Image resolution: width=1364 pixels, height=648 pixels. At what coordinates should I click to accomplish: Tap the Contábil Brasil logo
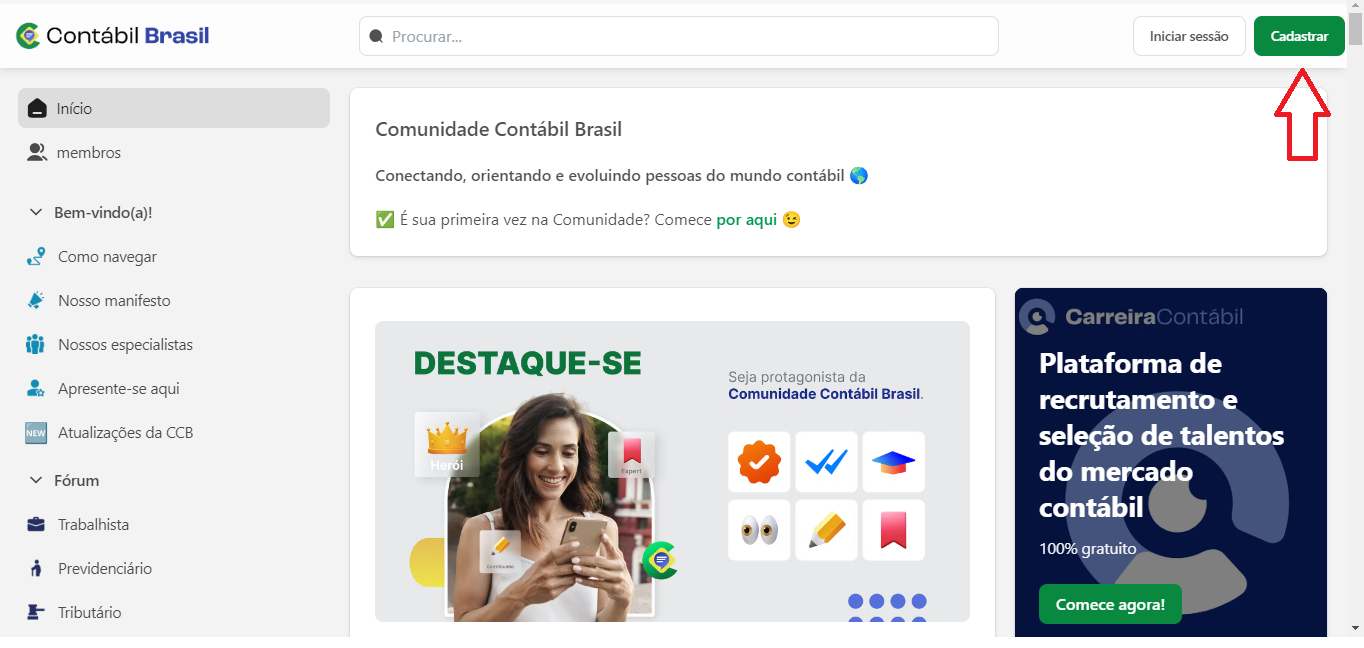tap(113, 36)
